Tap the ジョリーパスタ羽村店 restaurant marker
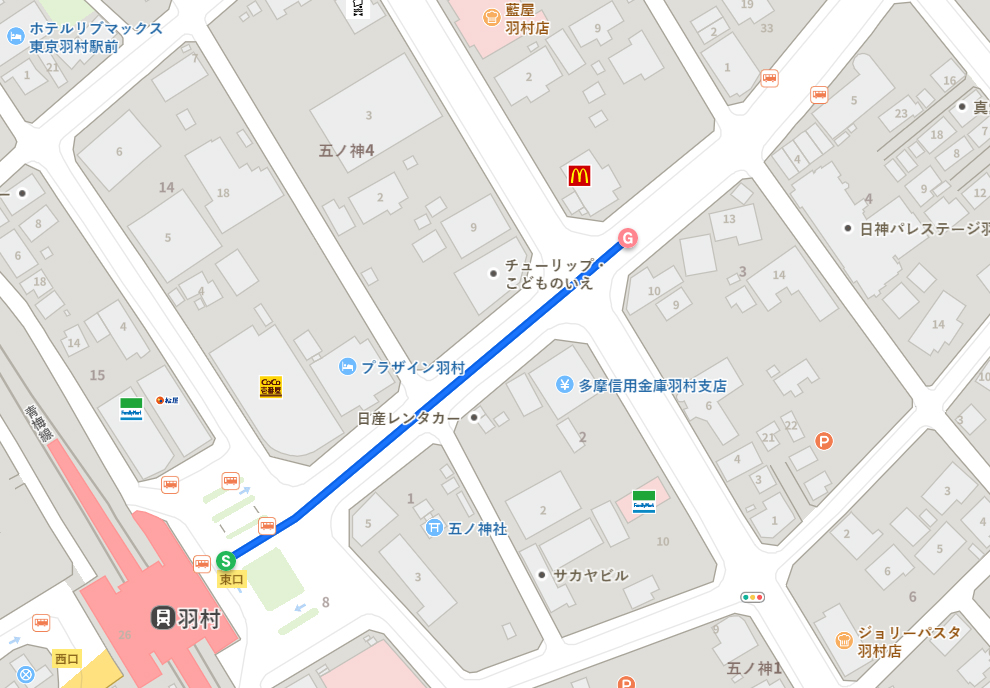The width and height of the screenshot is (990, 688). [x=844, y=640]
